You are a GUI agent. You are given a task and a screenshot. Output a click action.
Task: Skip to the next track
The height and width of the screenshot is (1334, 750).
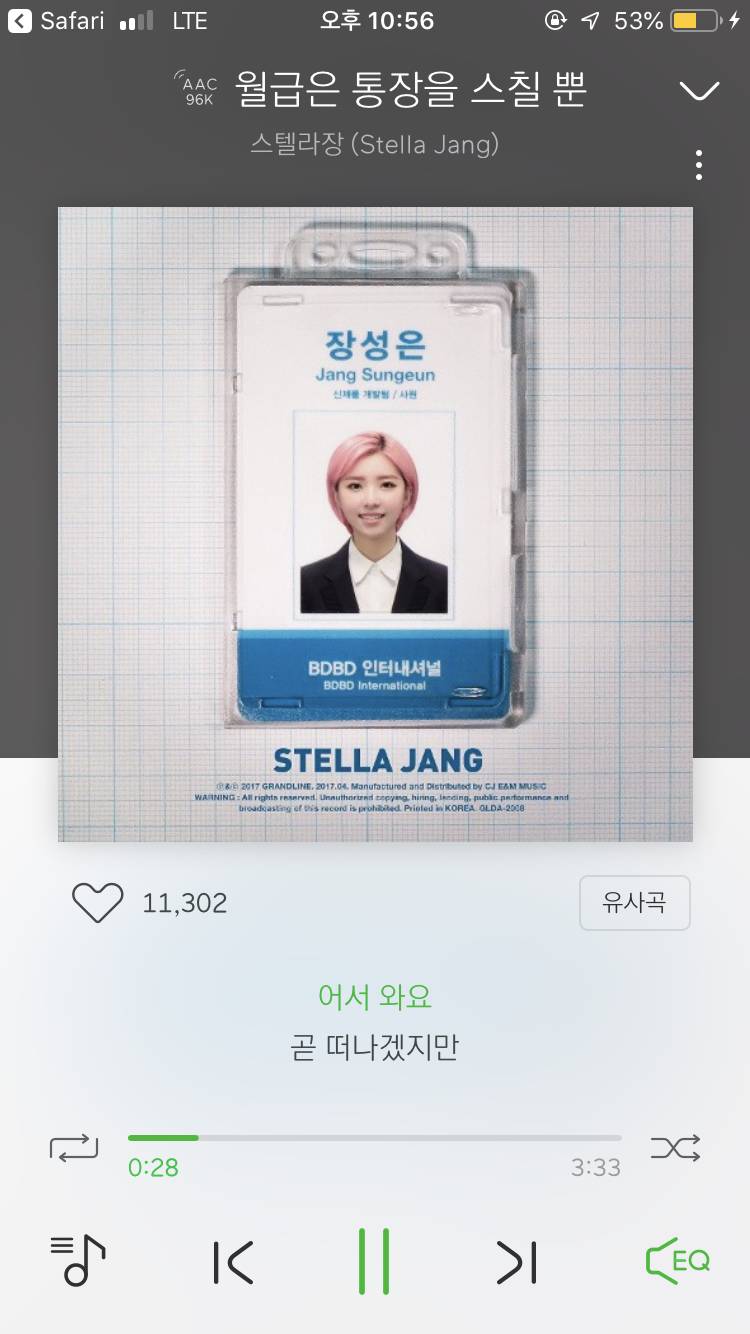[515, 1262]
